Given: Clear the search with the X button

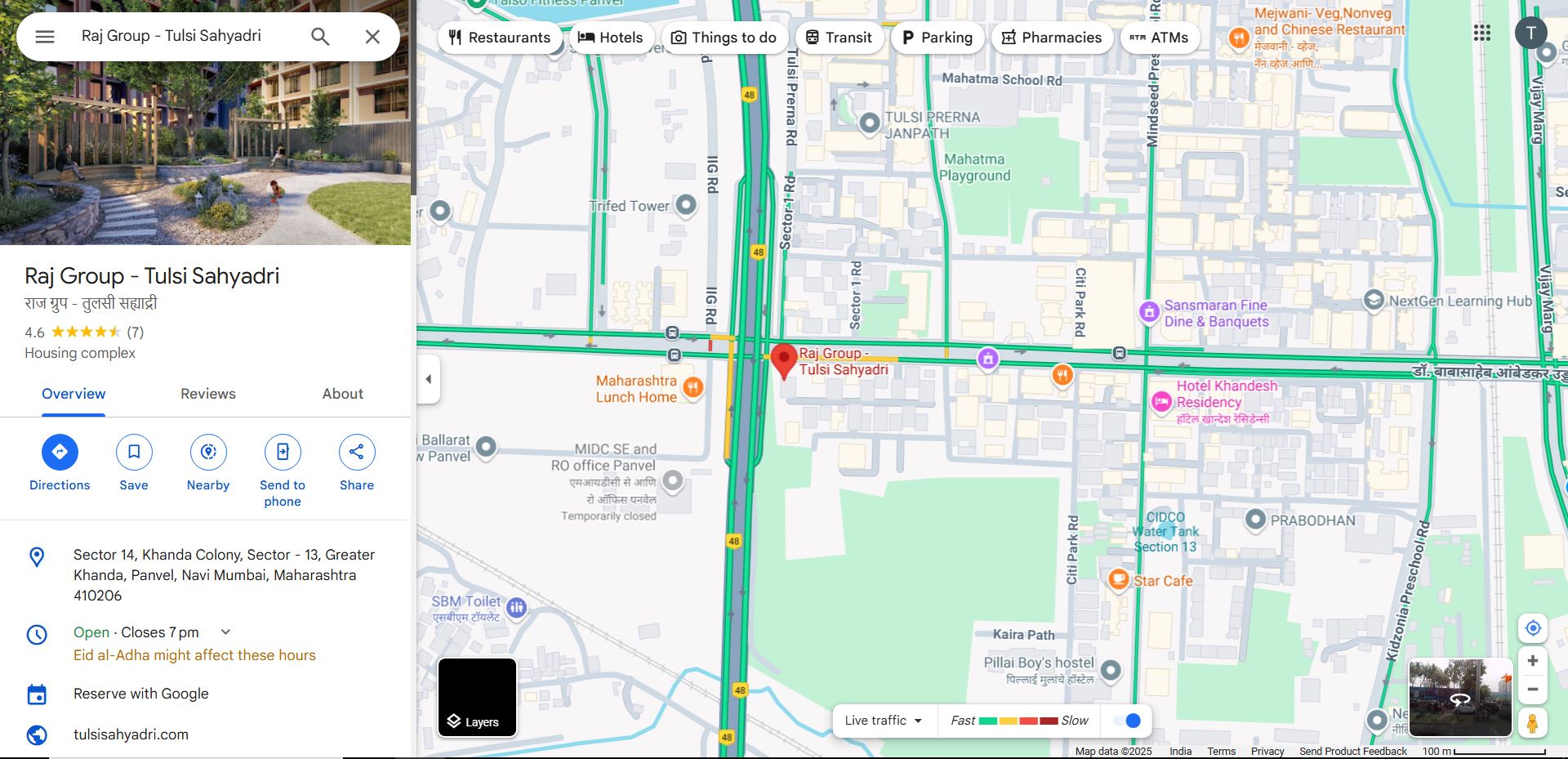Looking at the screenshot, I should point(372,37).
